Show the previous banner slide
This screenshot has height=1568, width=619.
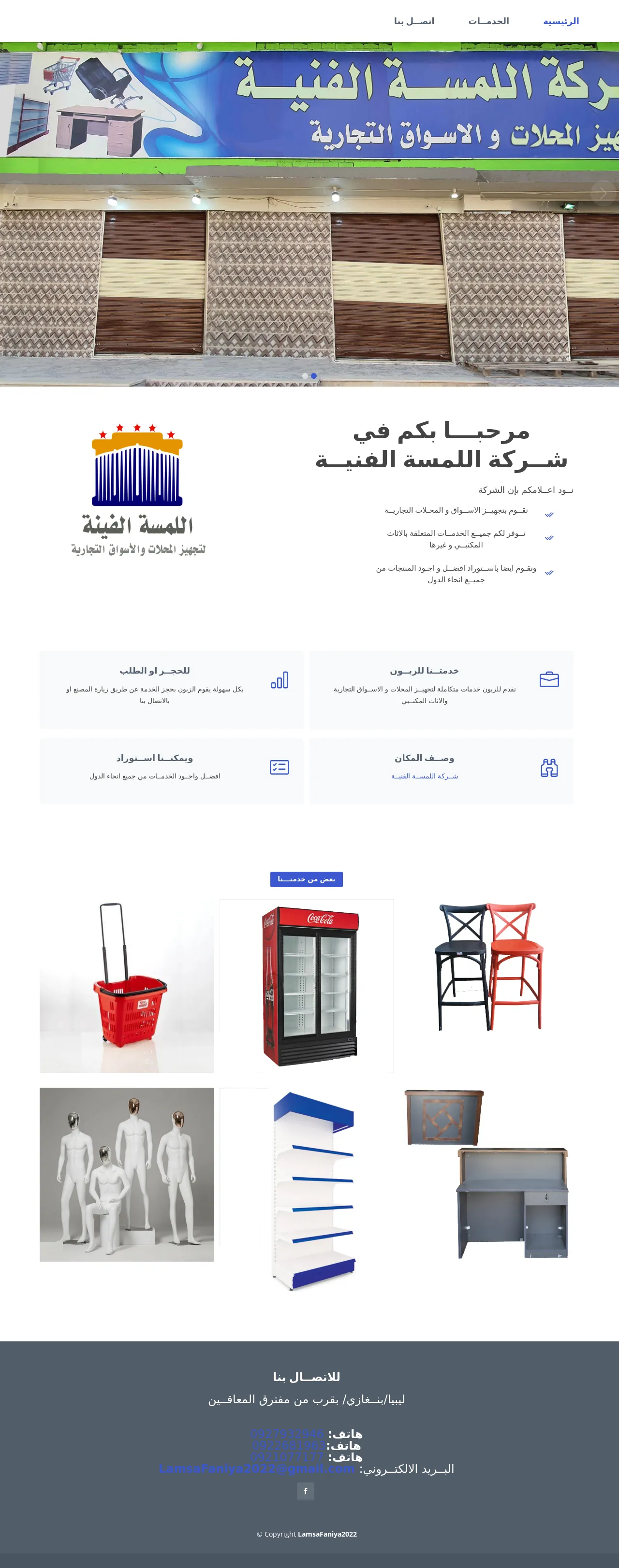[16, 193]
